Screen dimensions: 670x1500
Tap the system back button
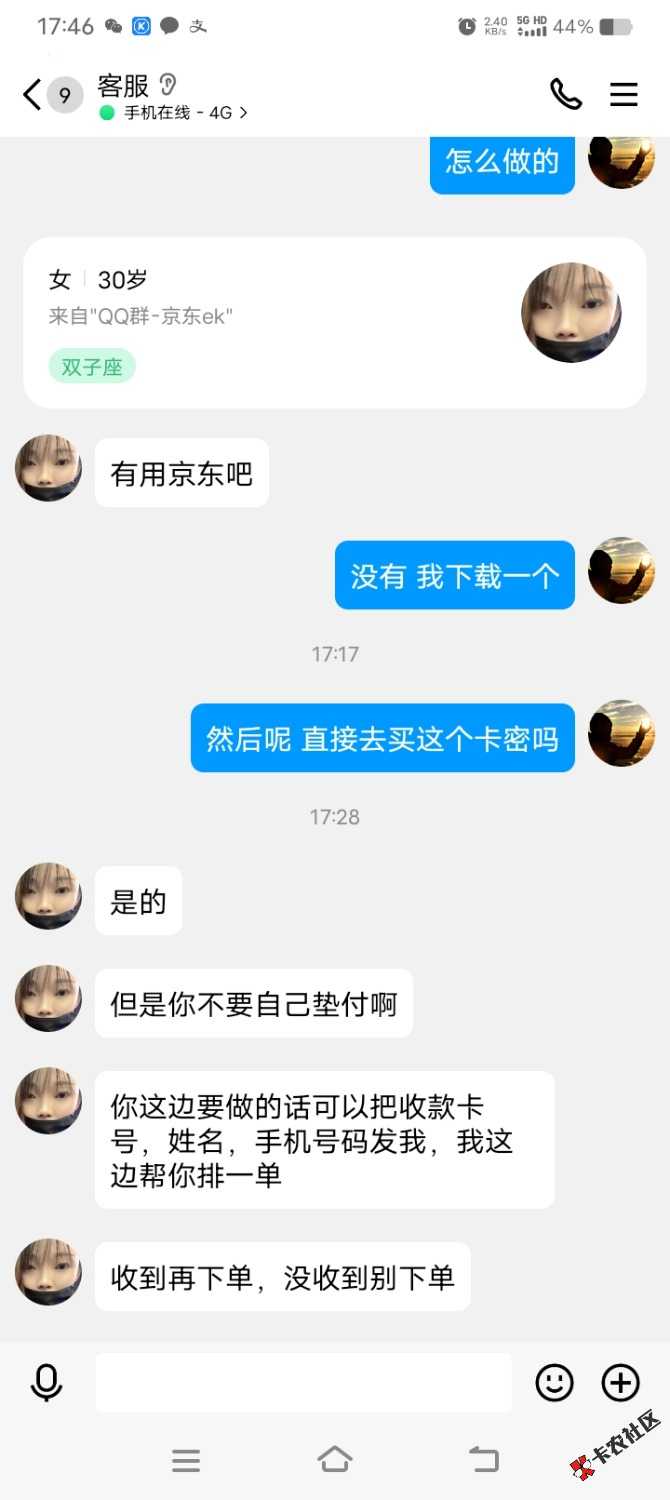(x=484, y=1460)
